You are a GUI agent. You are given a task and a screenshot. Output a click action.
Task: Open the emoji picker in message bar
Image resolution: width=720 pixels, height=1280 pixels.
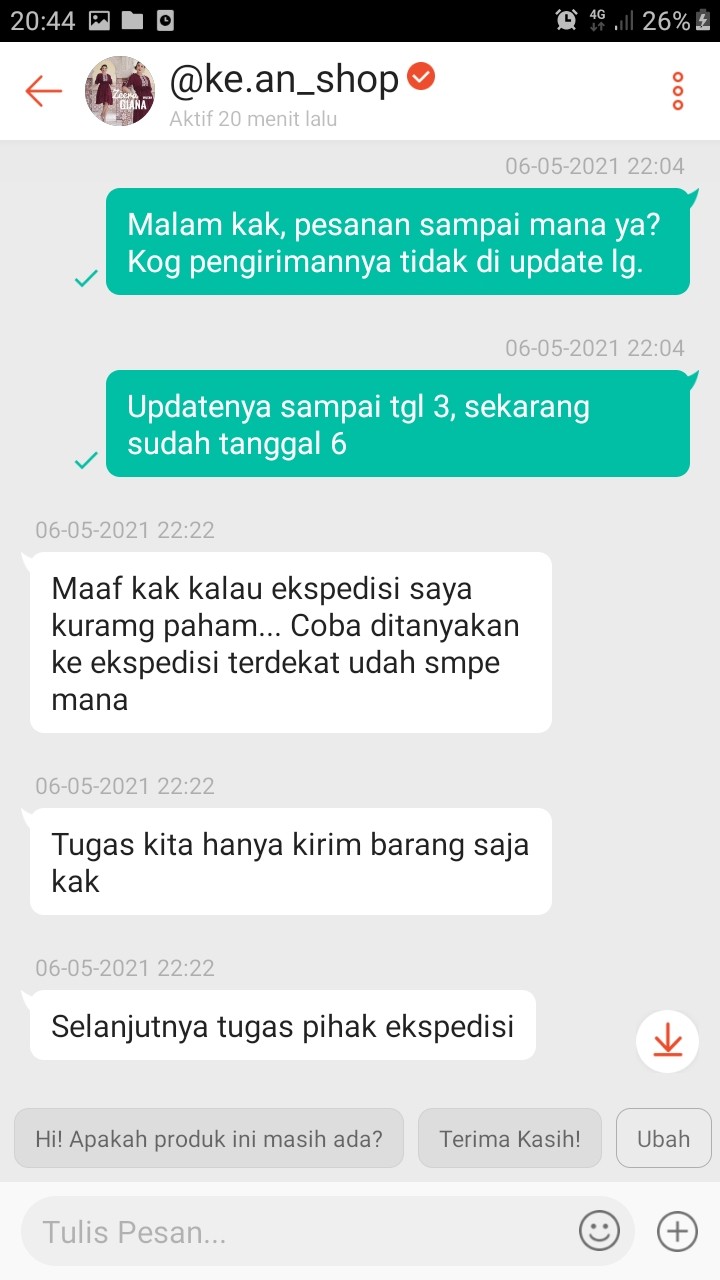point(598,1232)
